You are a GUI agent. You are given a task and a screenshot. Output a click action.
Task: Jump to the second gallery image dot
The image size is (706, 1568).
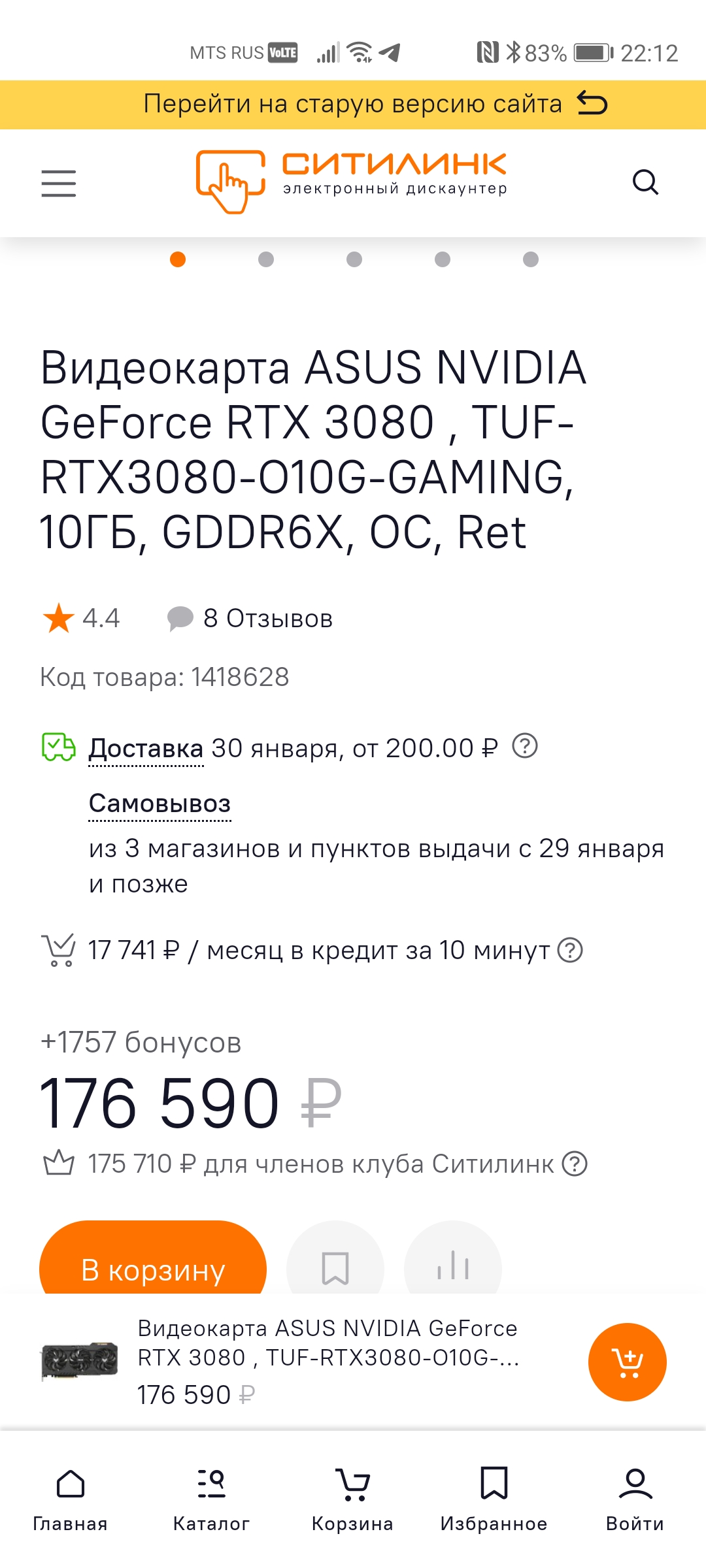click(x=266, y=259)
